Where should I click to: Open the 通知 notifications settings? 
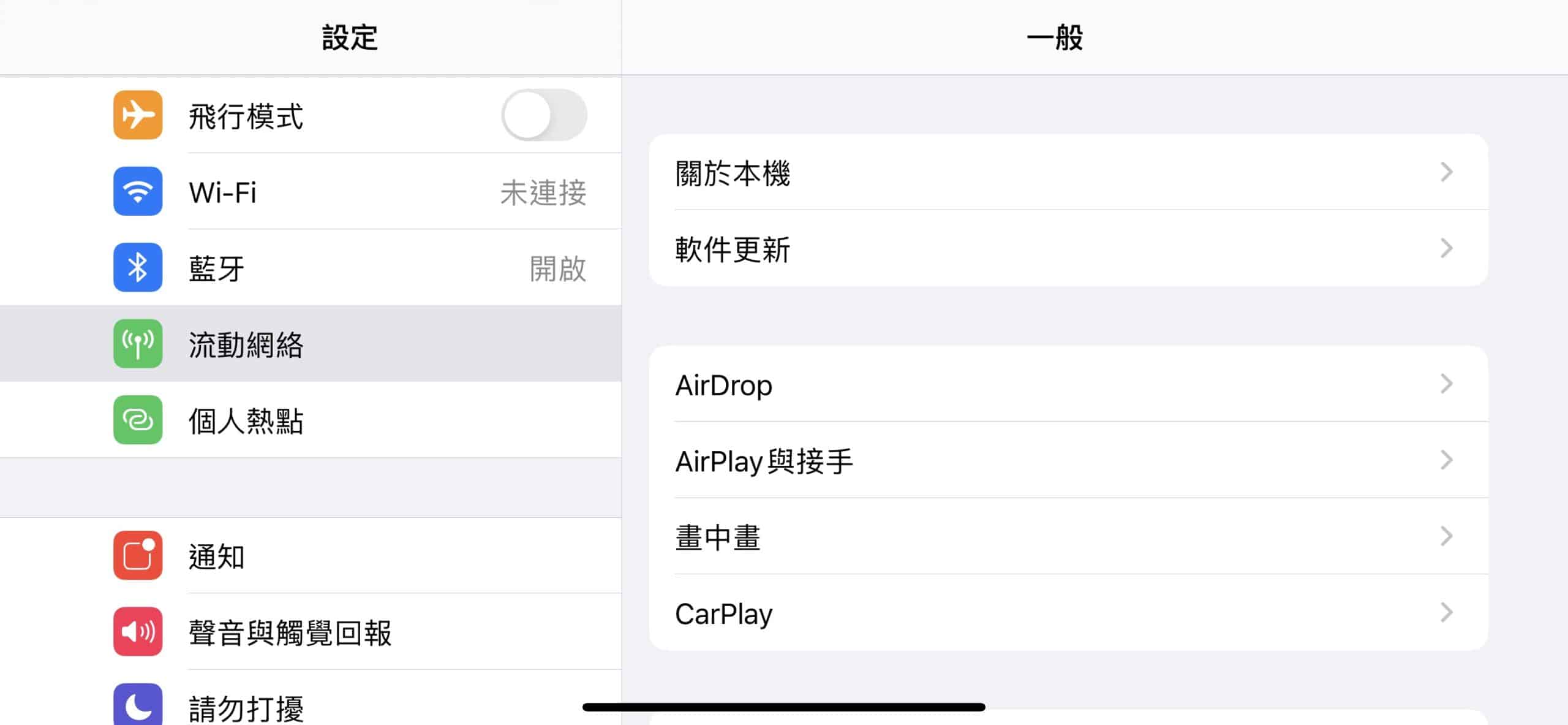[x=311, y=555]
